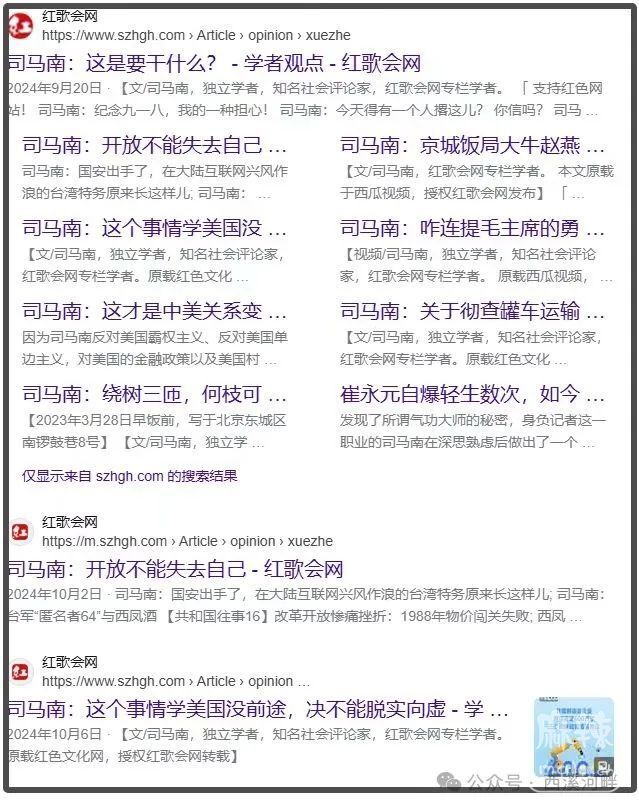Open m.szhgh.com result 开放不能失去自己 - 红歌会网
Image resolution: width=639 pixels, height=809 pixels.
pyautogui.click(x=175, y=569)
